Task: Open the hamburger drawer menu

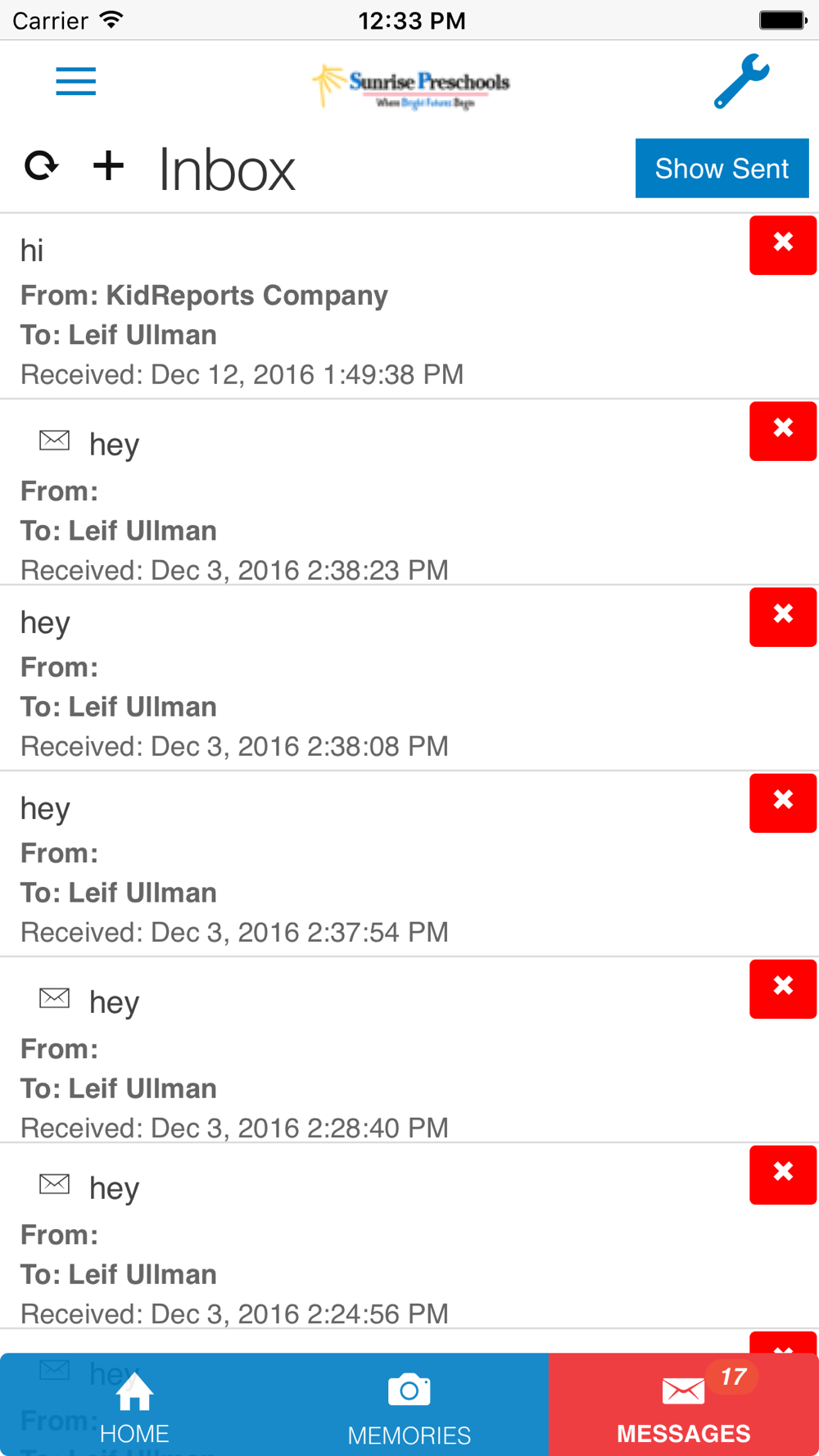Action: coord(75,82)
